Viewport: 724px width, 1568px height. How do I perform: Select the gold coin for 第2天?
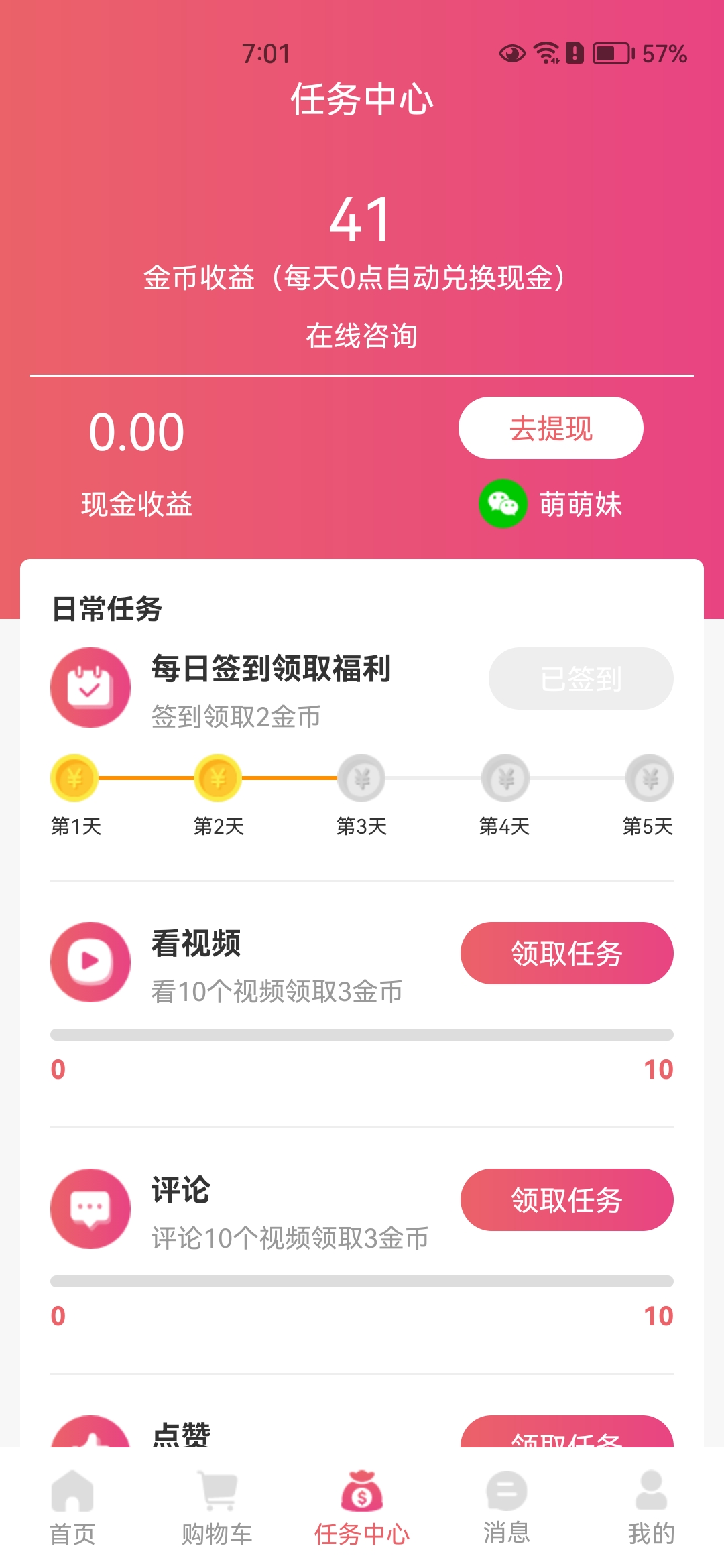tap(217, 779)
